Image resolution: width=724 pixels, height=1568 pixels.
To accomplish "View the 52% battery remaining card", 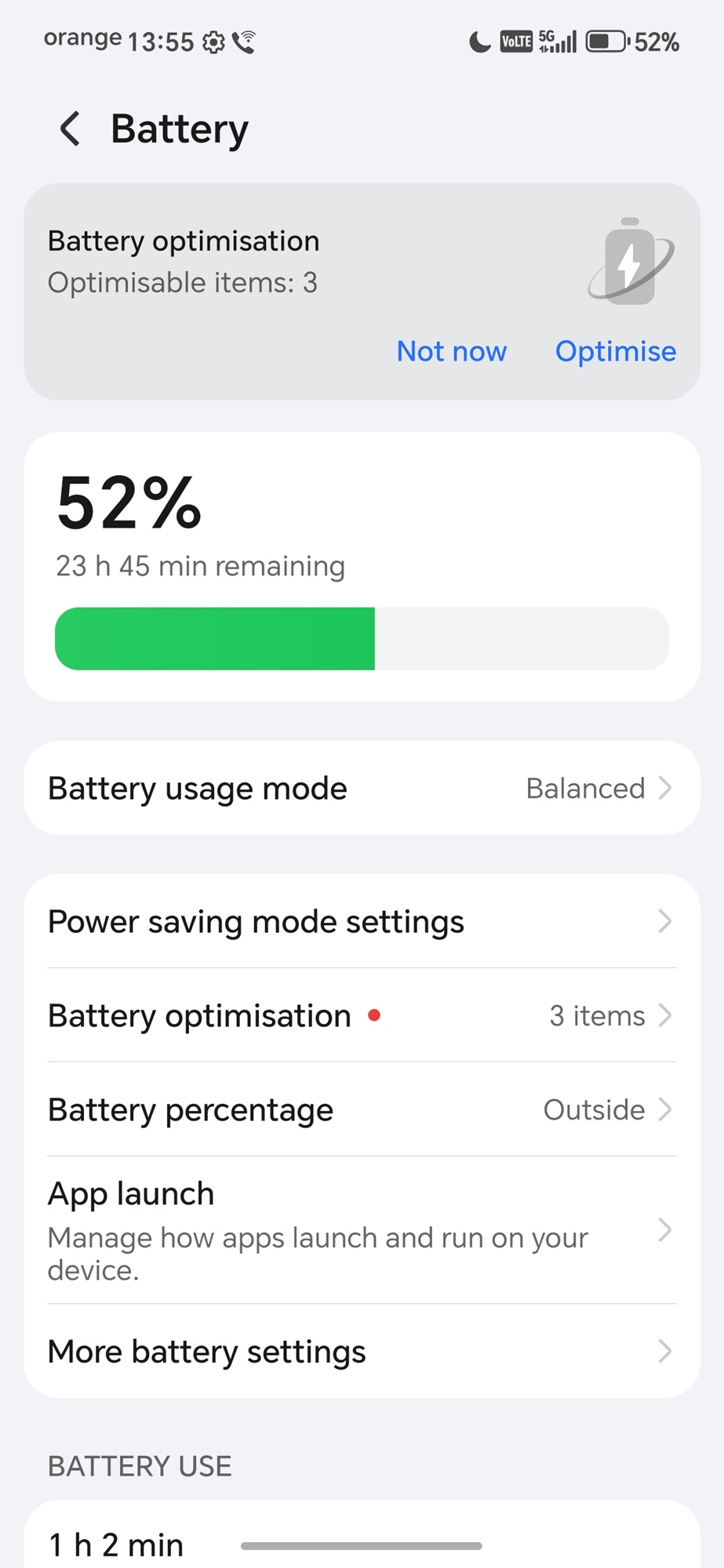I will [362, 566].
